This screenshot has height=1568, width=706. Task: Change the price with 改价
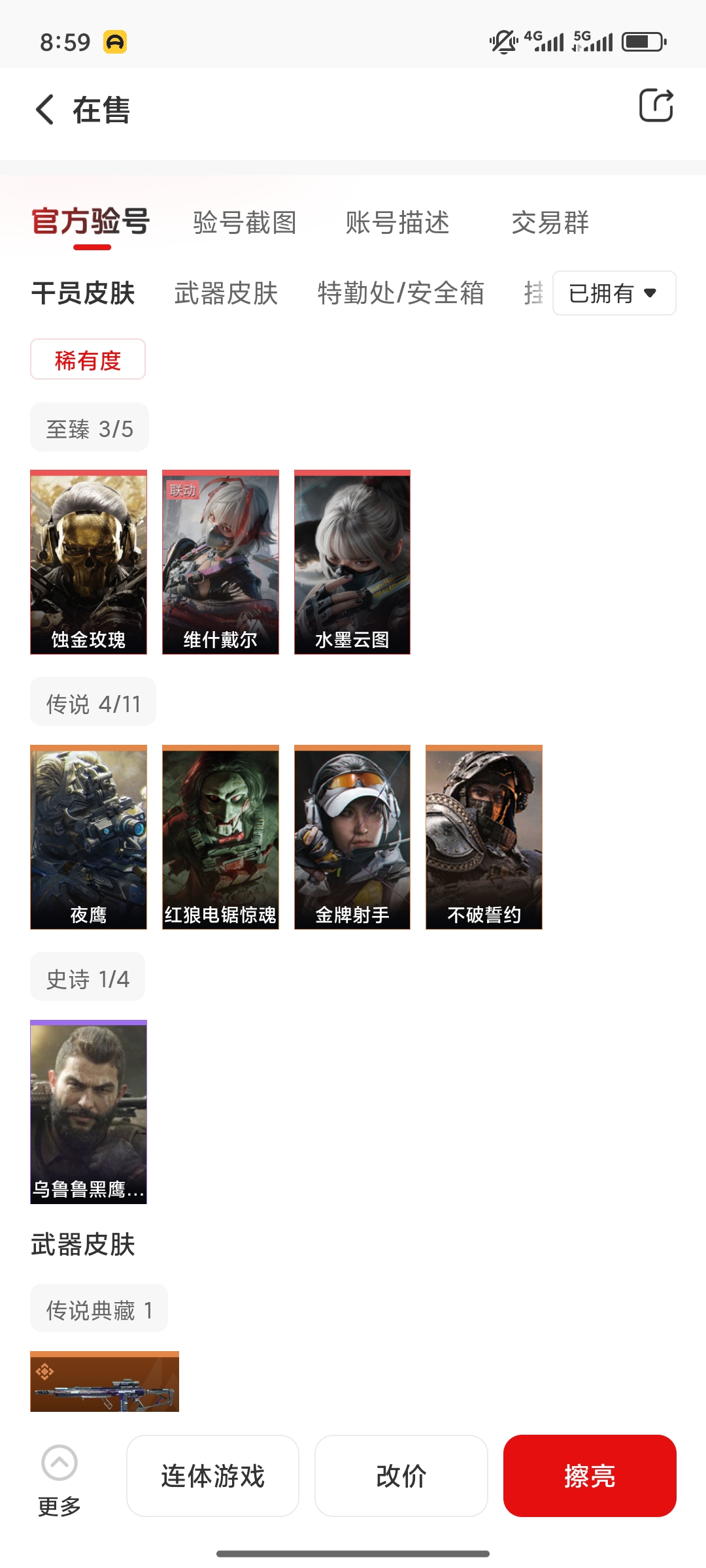[x=401, y=1476]
